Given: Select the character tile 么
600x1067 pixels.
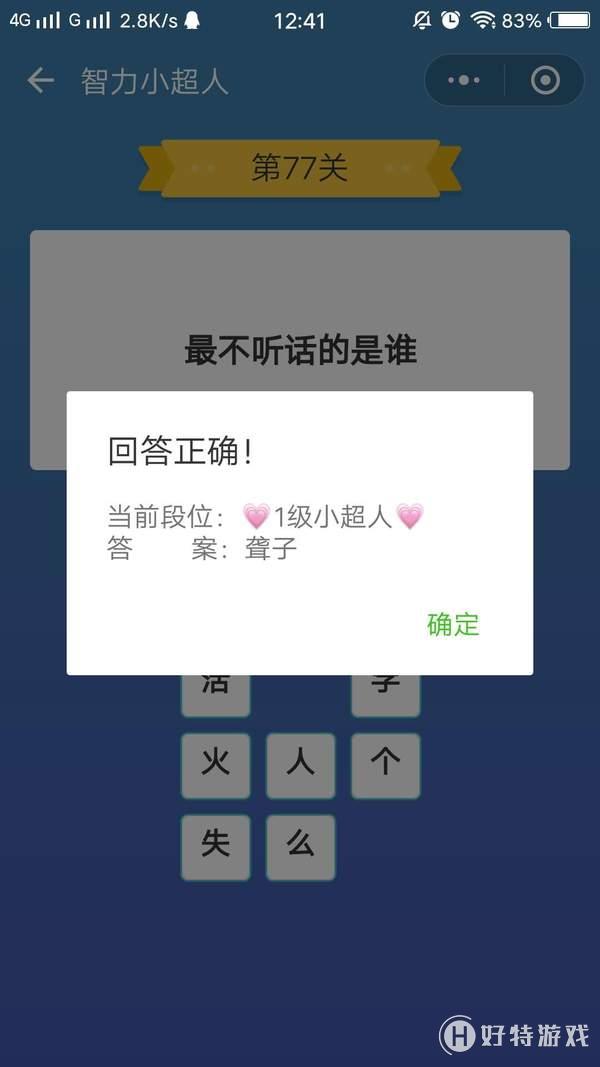Looking at the screenshot, I should click(300, 846).
